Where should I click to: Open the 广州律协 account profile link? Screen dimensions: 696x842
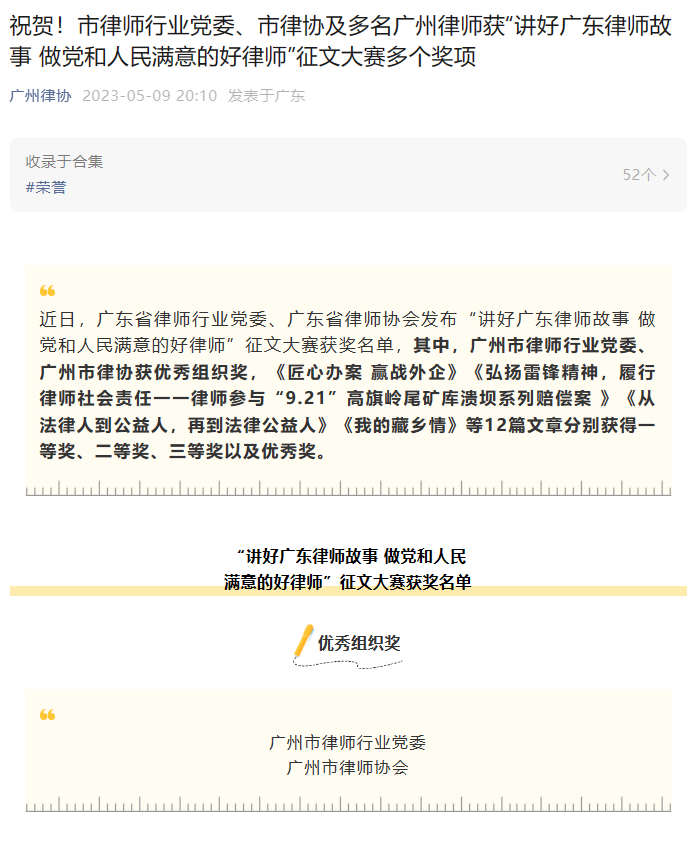click(40, 96)
